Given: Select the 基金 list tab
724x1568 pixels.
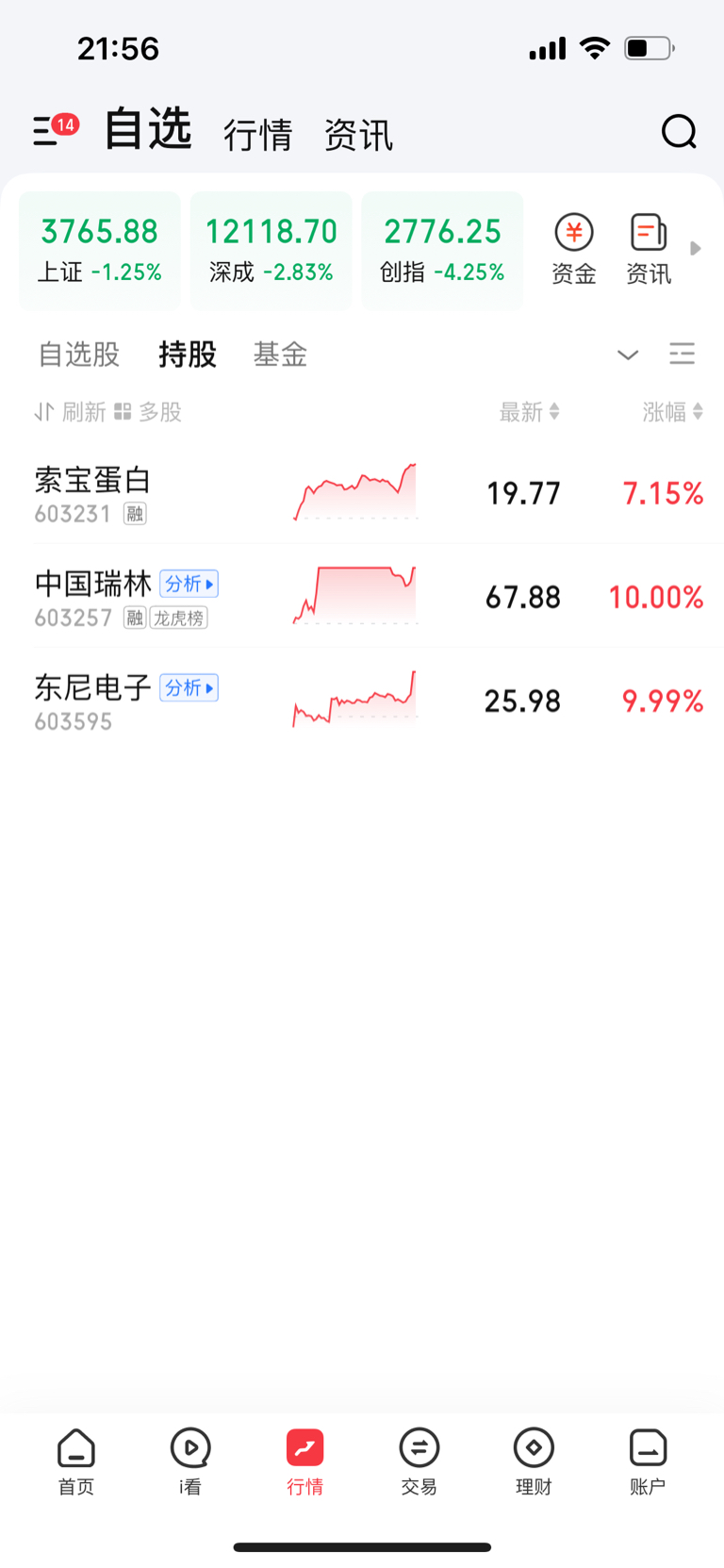Looking at the screenshot, I should click(281, 355).
